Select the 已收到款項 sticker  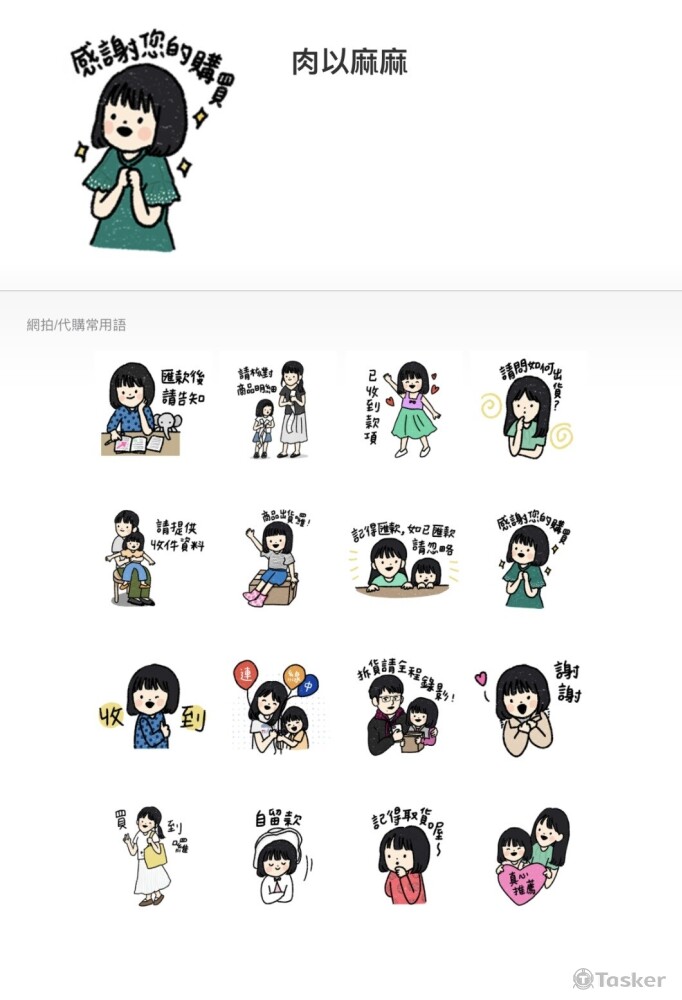point(403,407)
